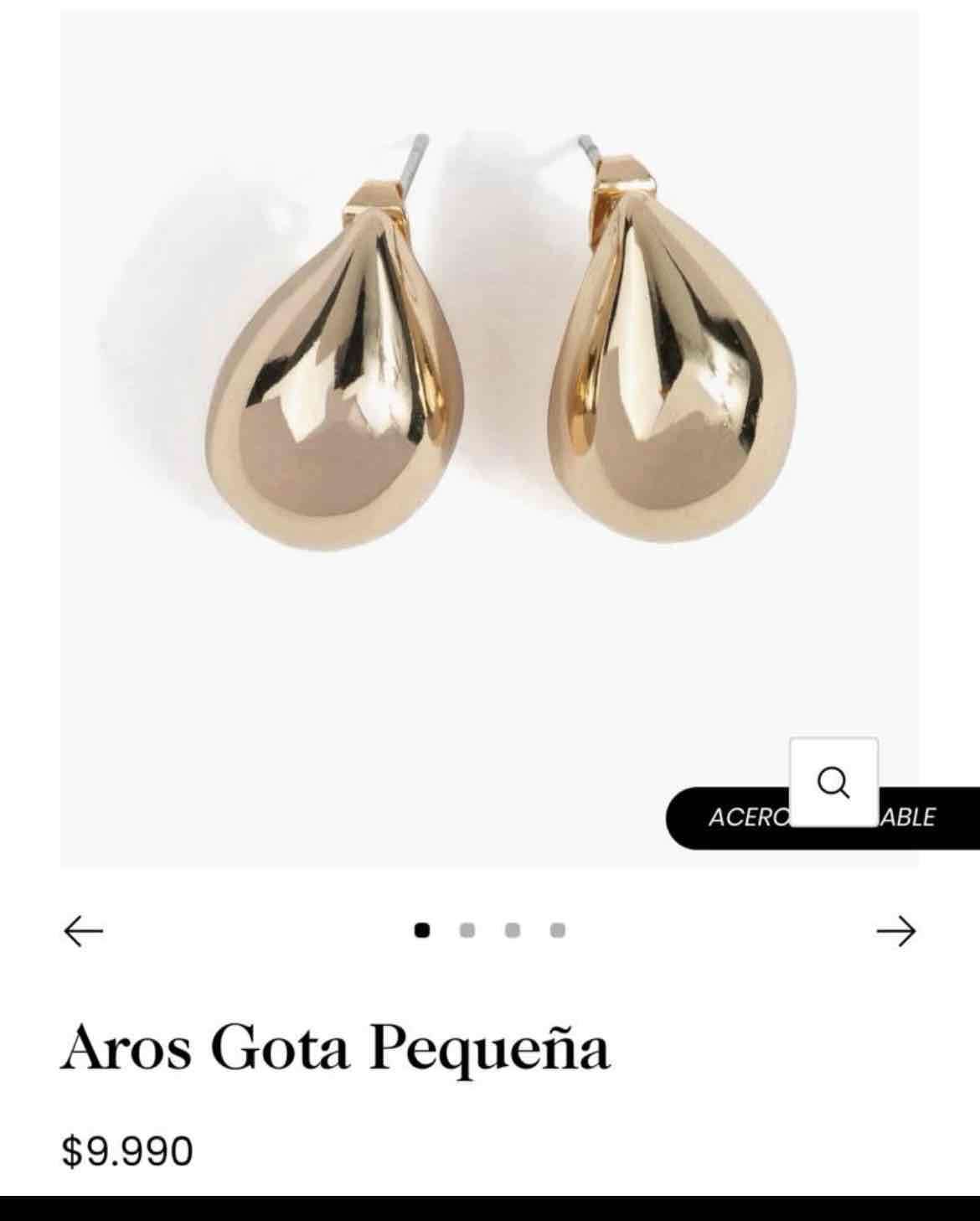Switch to the third carousel indicator dot
The image size is (980, 1221).
coord(512,929)
